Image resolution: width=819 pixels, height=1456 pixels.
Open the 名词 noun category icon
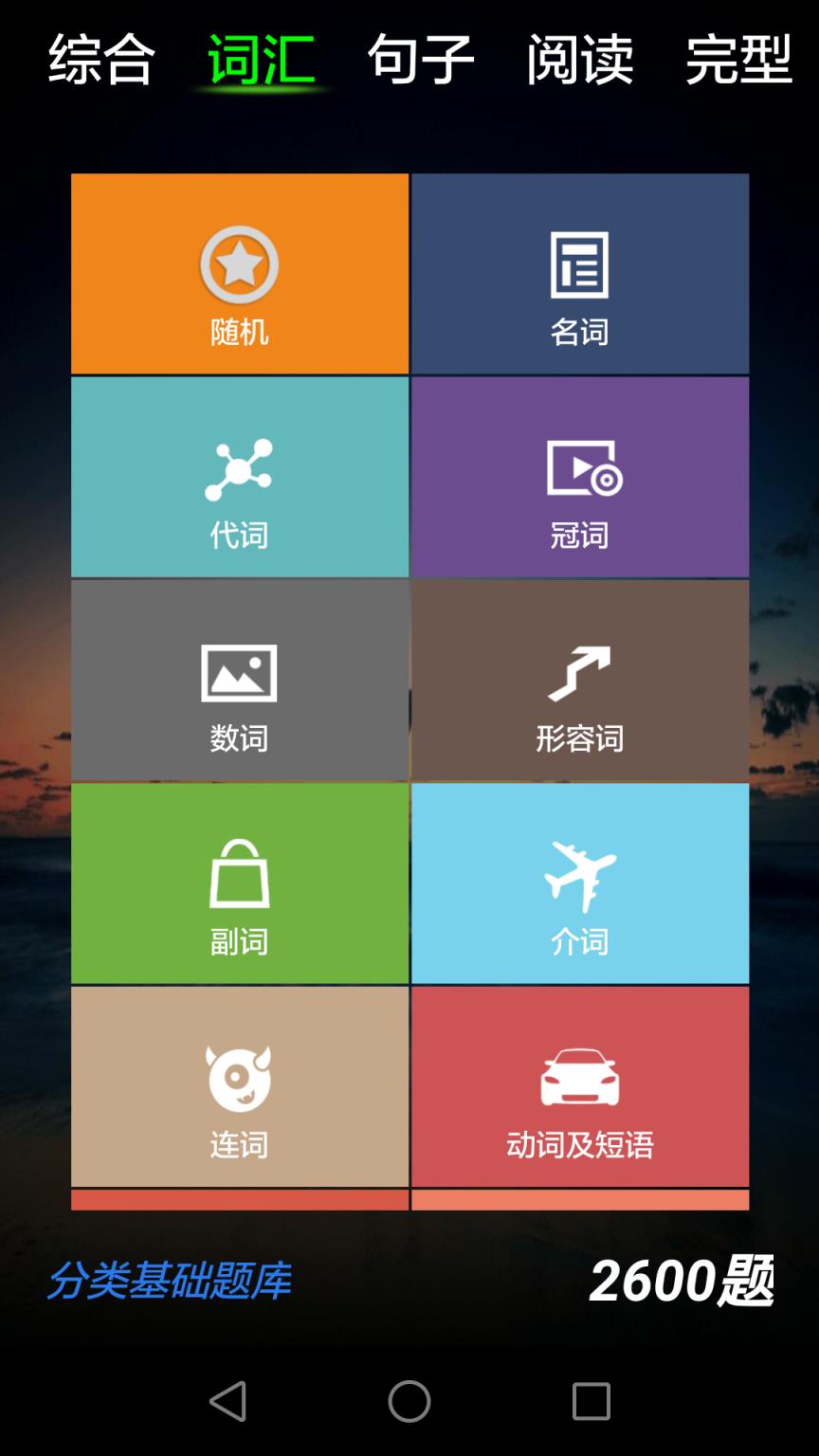click(581, 265)
